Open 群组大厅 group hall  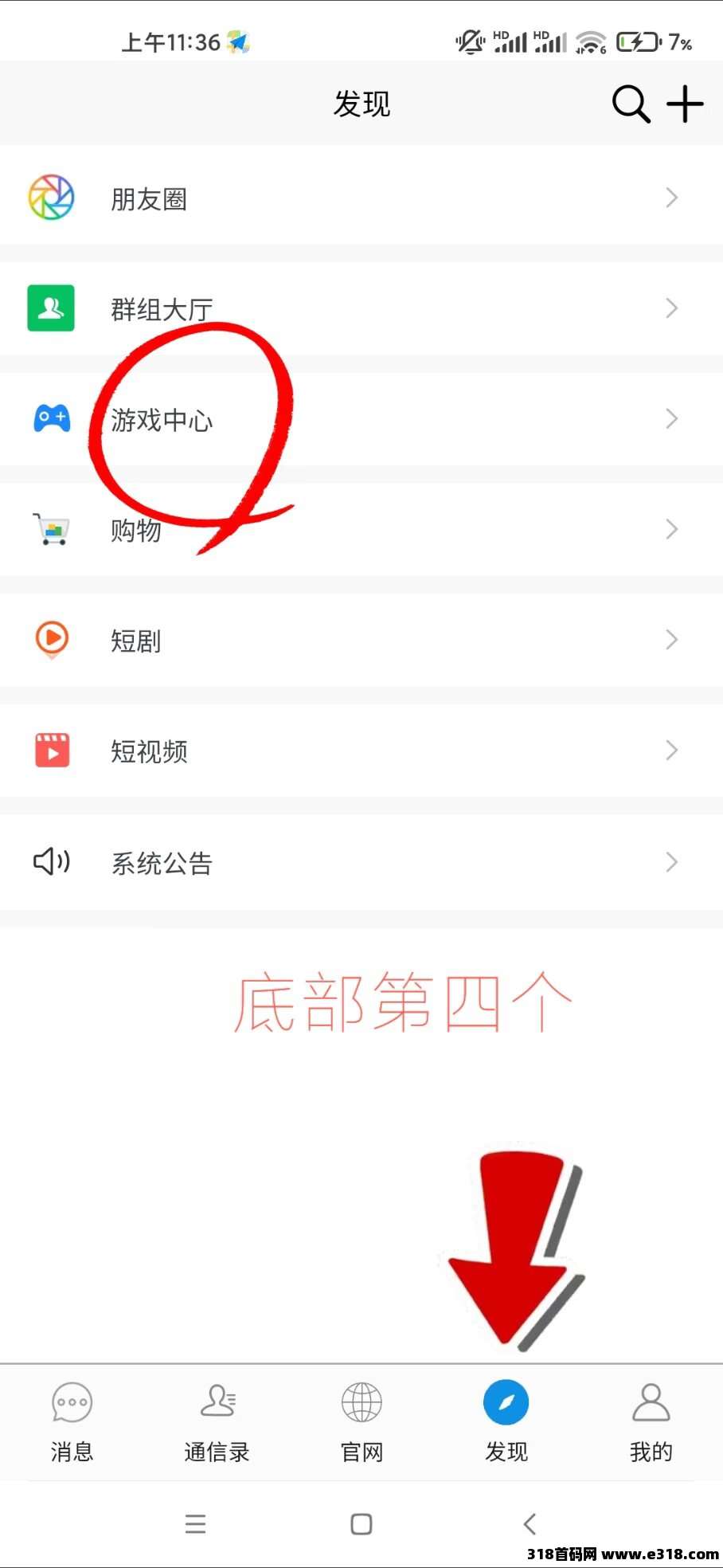tap(361, 308)
